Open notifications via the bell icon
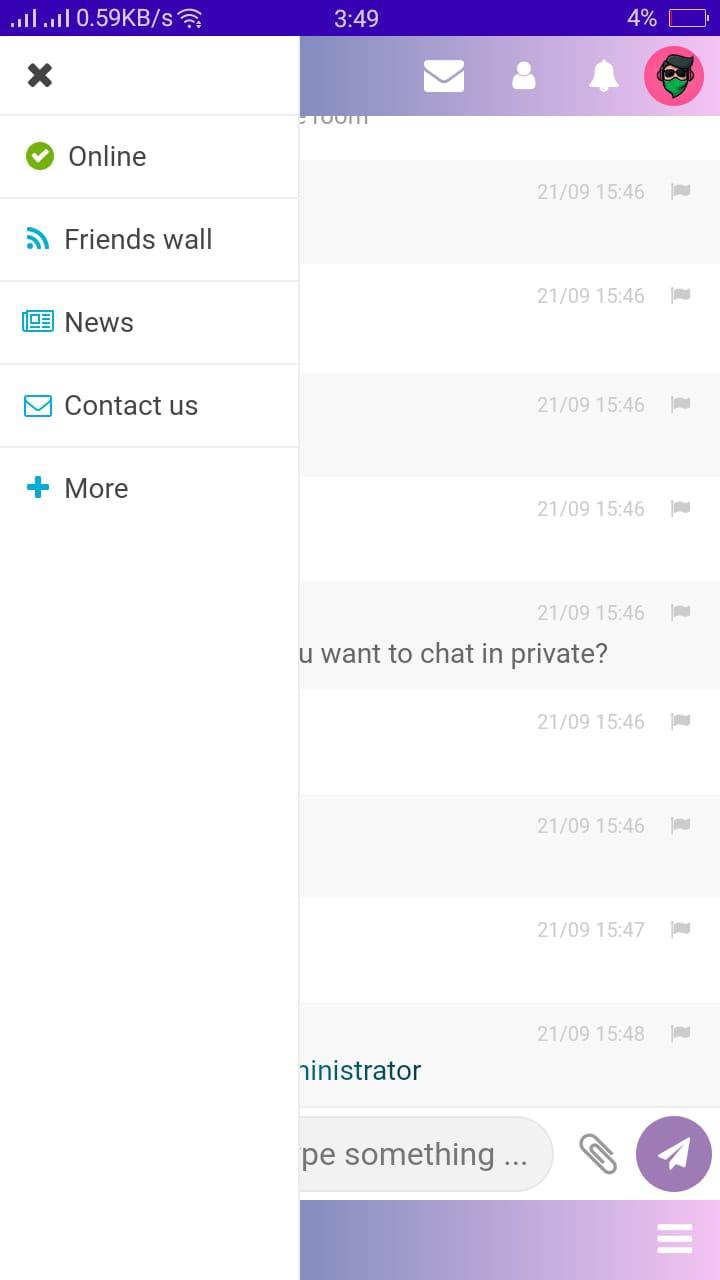720x1280 pixels. (x=603, y=75)
